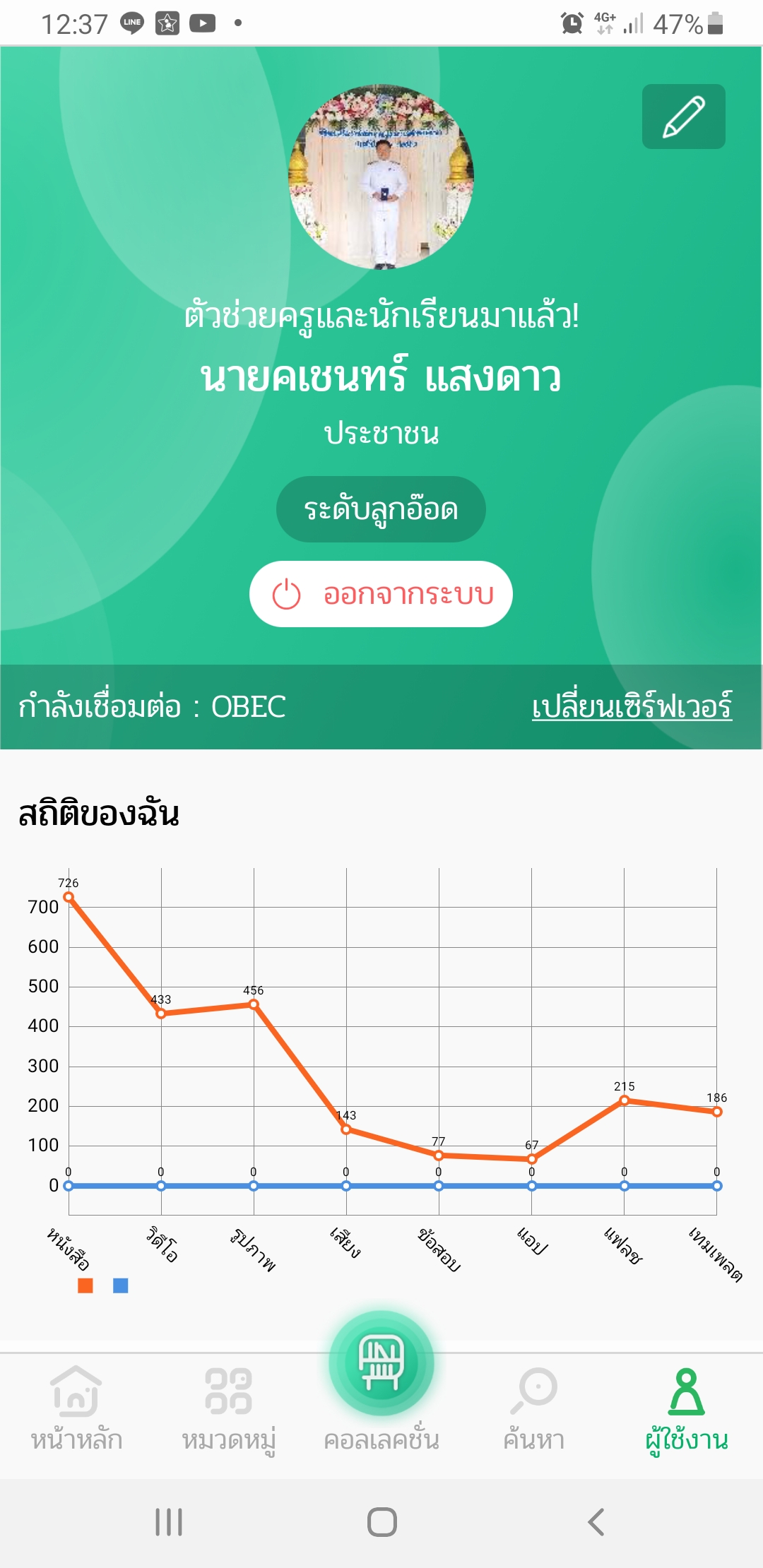Log out with ออกจากระบบ button
Screen dimensions: 763x1568
click(x=381, y=594)
